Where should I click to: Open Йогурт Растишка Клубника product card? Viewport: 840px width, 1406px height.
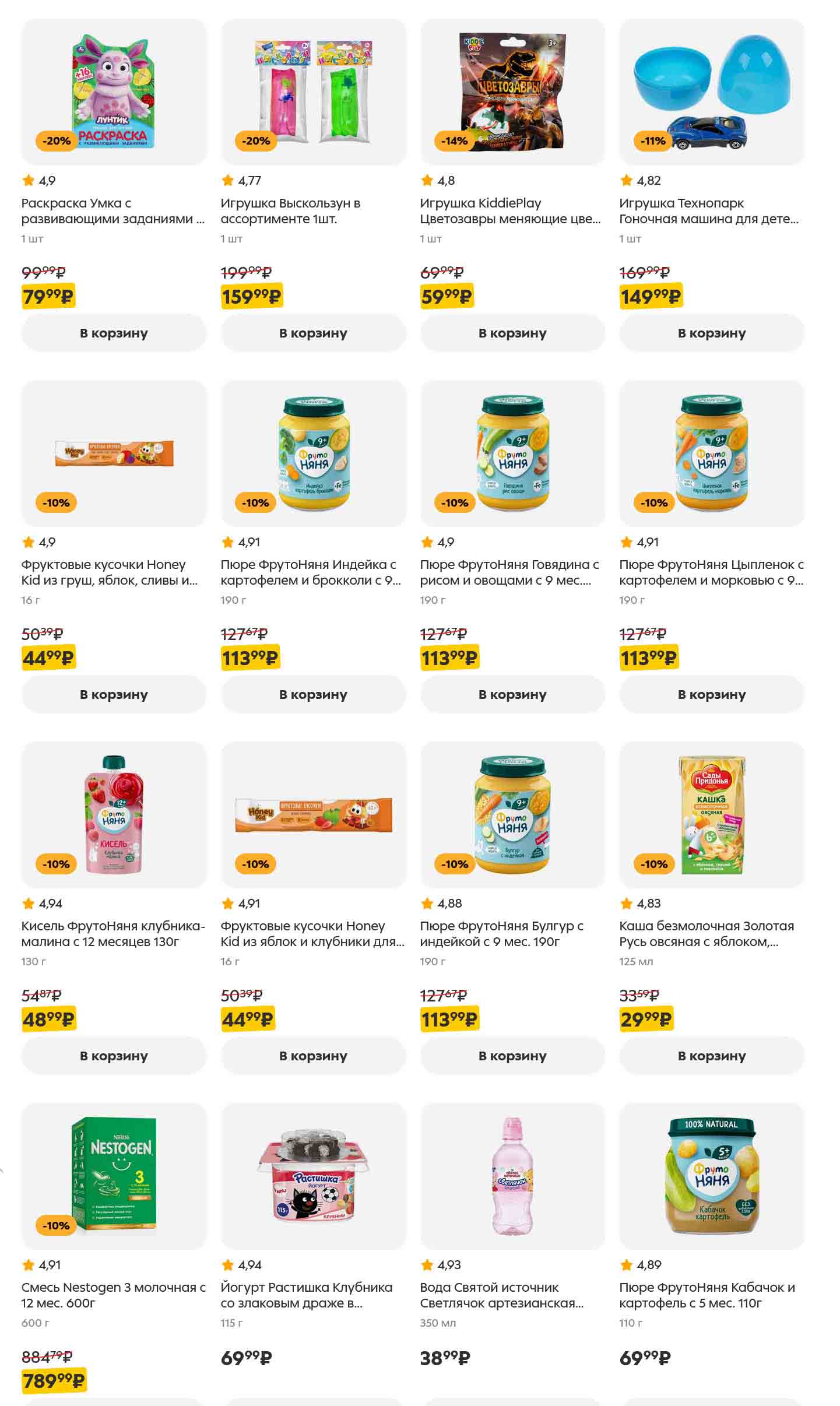(306, 1295)
